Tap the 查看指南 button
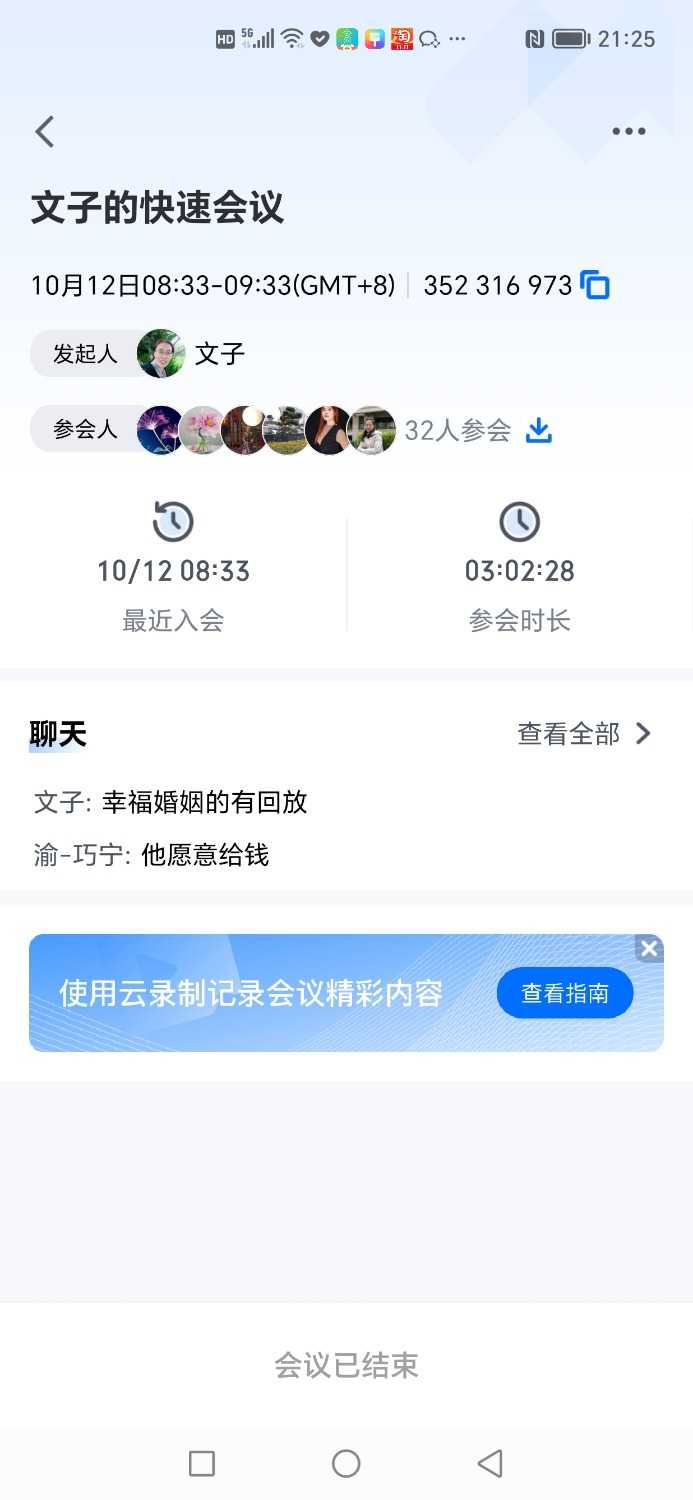 (x=565, y=993)
